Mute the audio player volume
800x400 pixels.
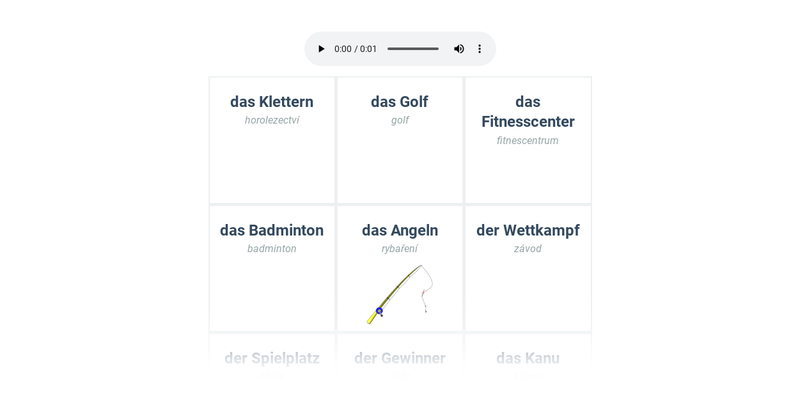tap(459, 49)
